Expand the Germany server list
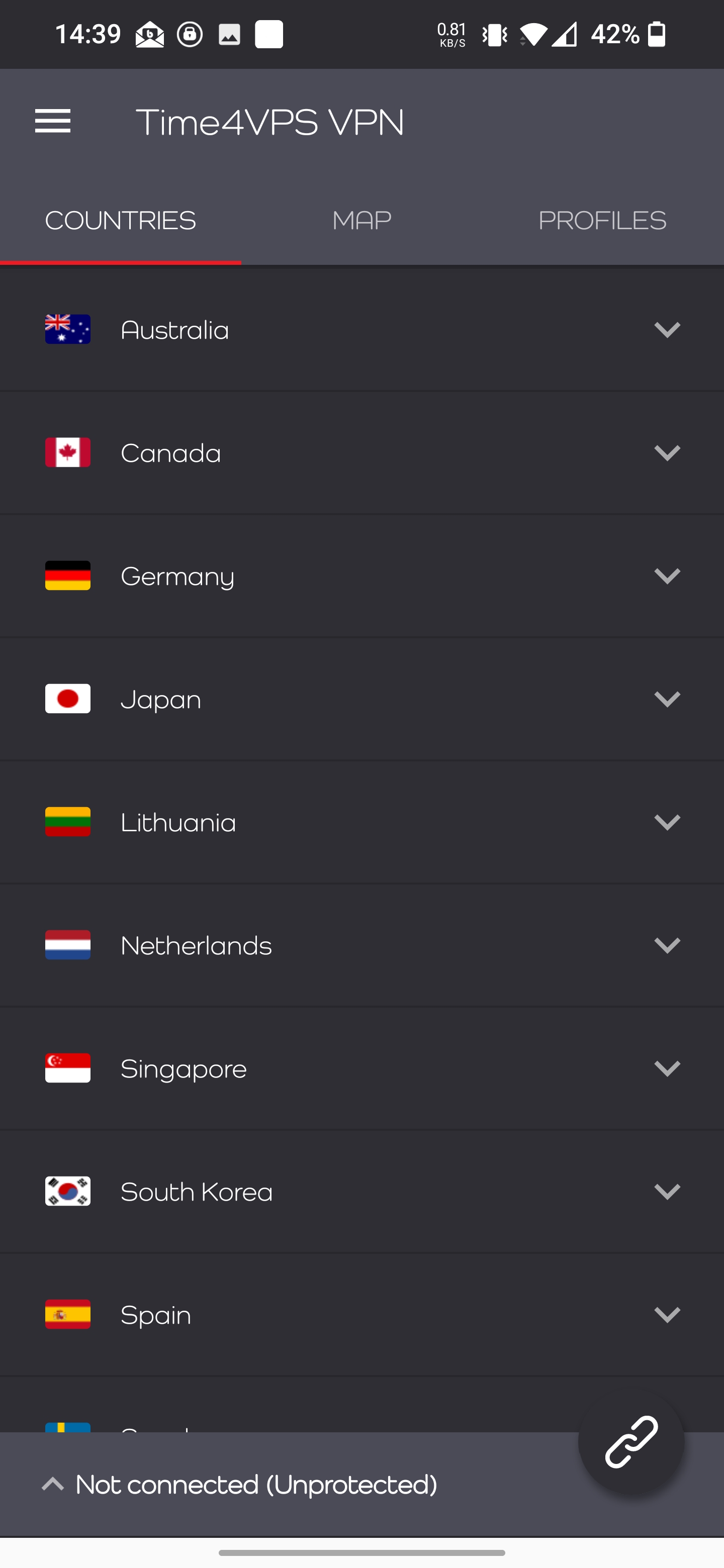 [667, 576]
